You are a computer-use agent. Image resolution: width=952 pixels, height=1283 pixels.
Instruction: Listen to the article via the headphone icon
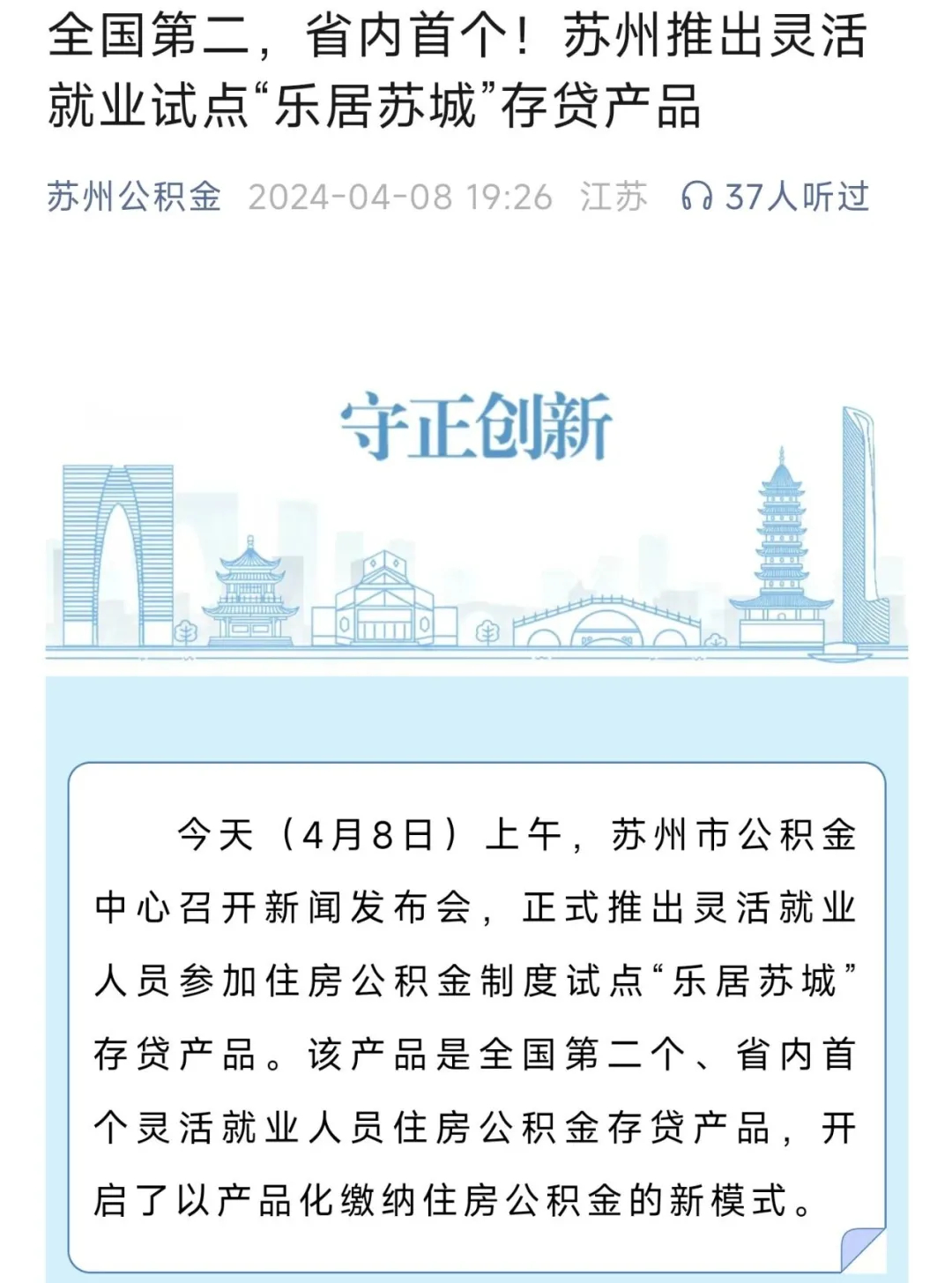696,197
